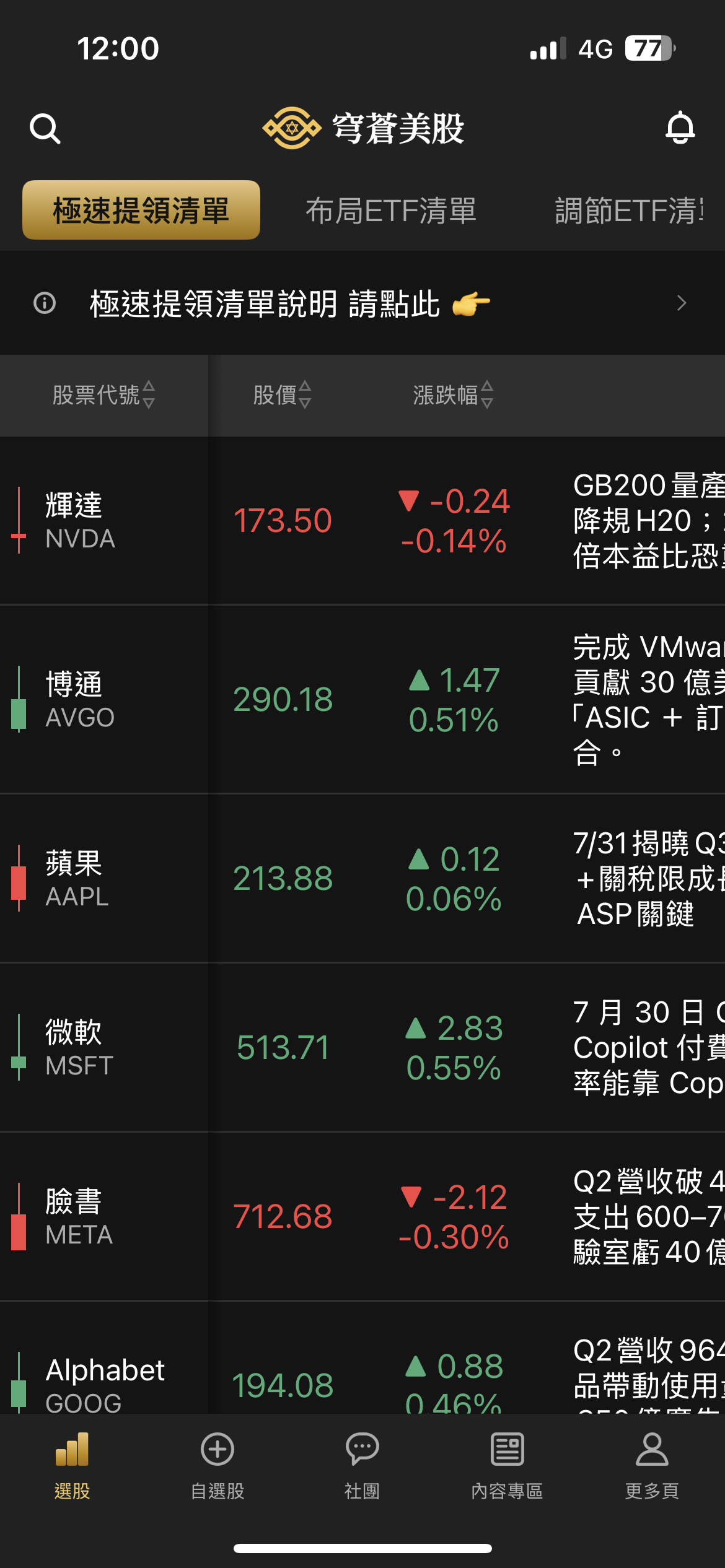
Task: Open the 博通 AVGO stock row
Action: pyautogui.click(x=362, y=699)
